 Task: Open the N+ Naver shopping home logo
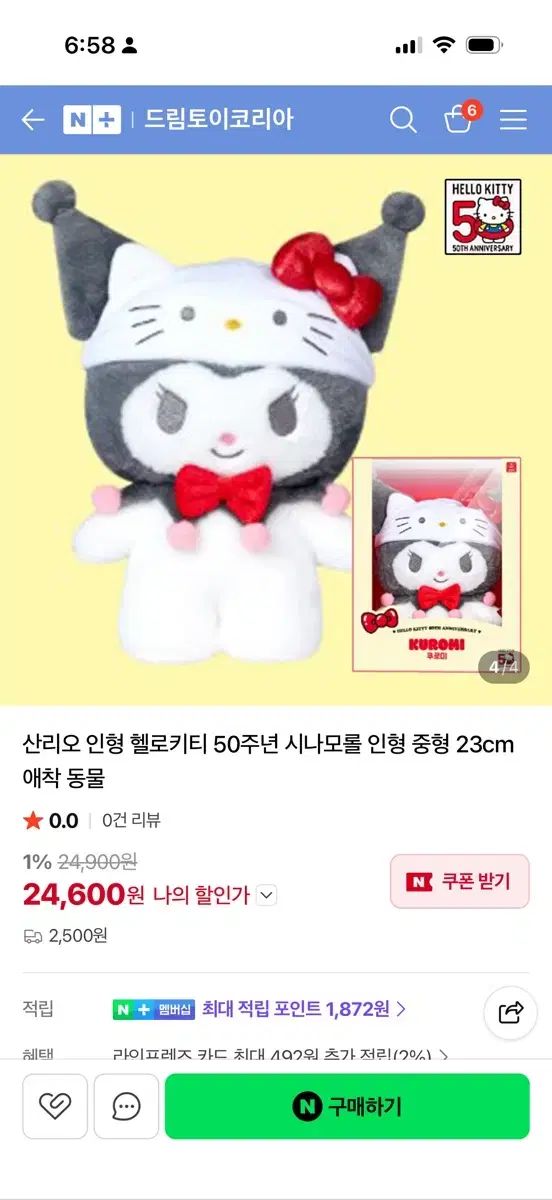pyautogui.click(x=92, y=120)
